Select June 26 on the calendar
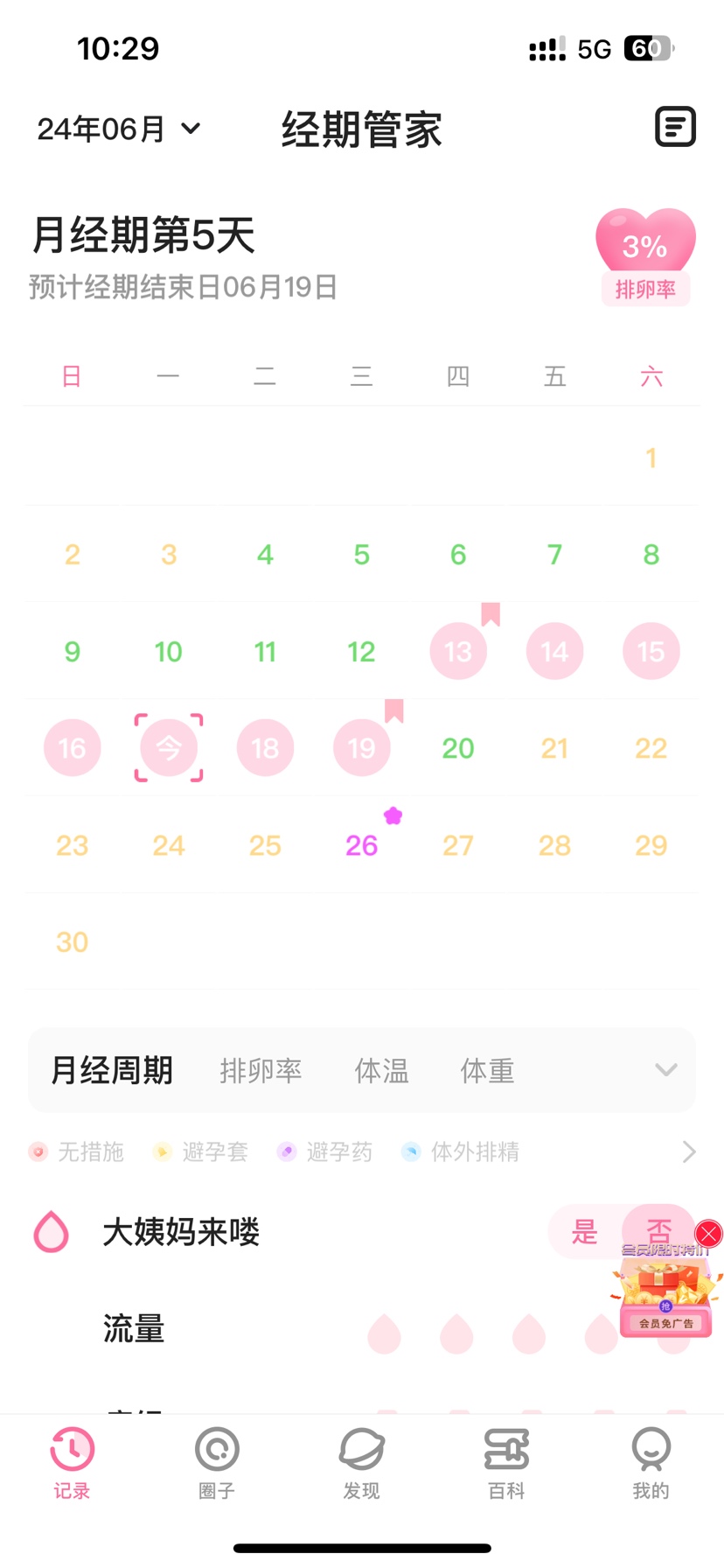The height and width of the screenshot is (1568, 724). 362,845
